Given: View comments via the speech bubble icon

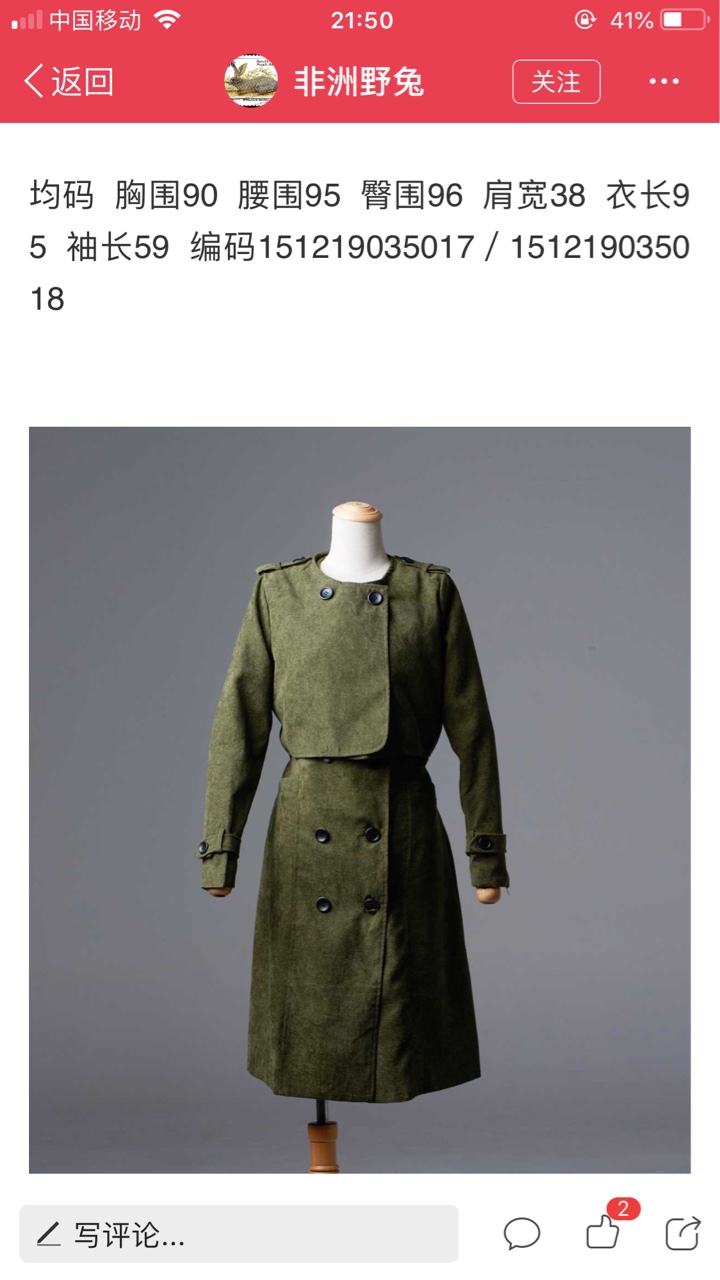Looking at the screenshot, I should click(522, 1234).
